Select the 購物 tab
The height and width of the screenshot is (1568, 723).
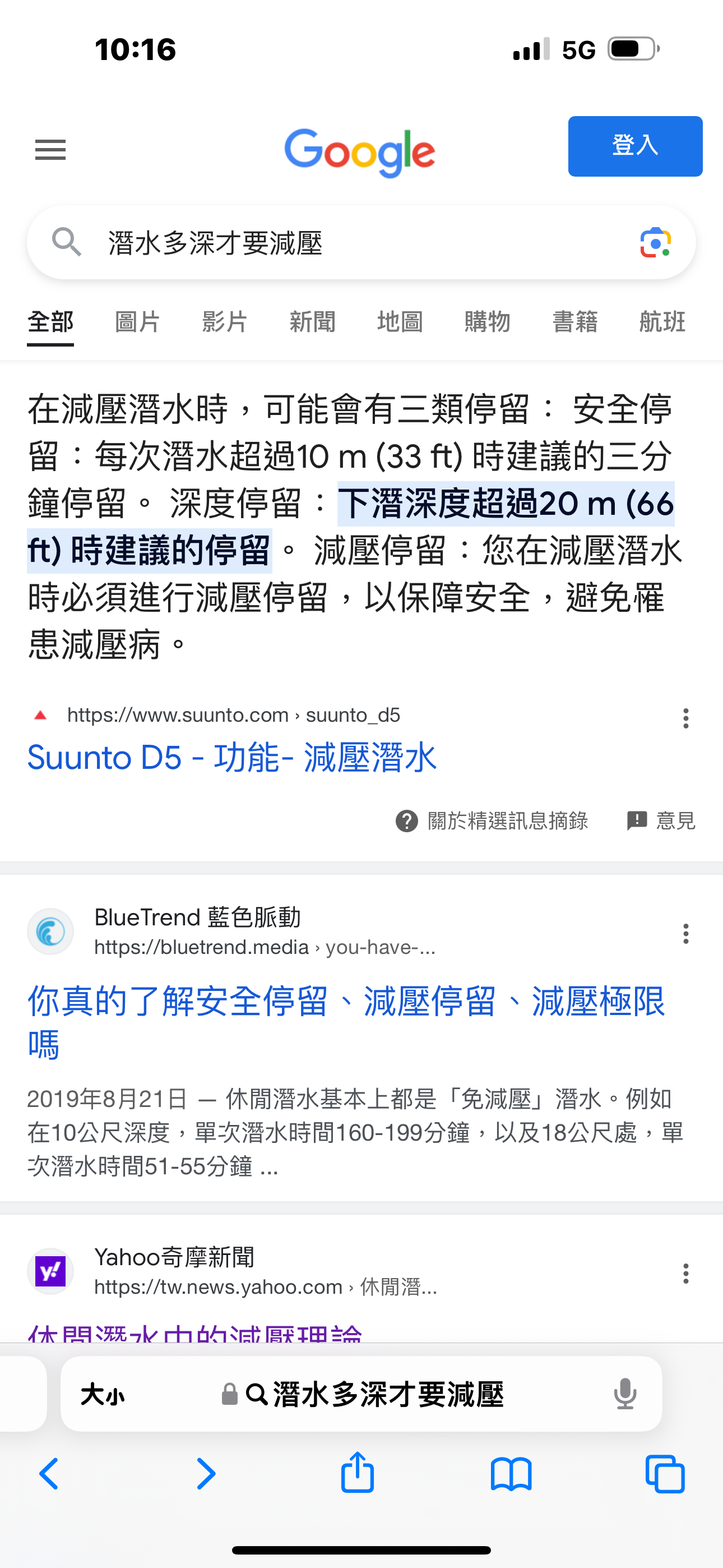click(488, 321)
